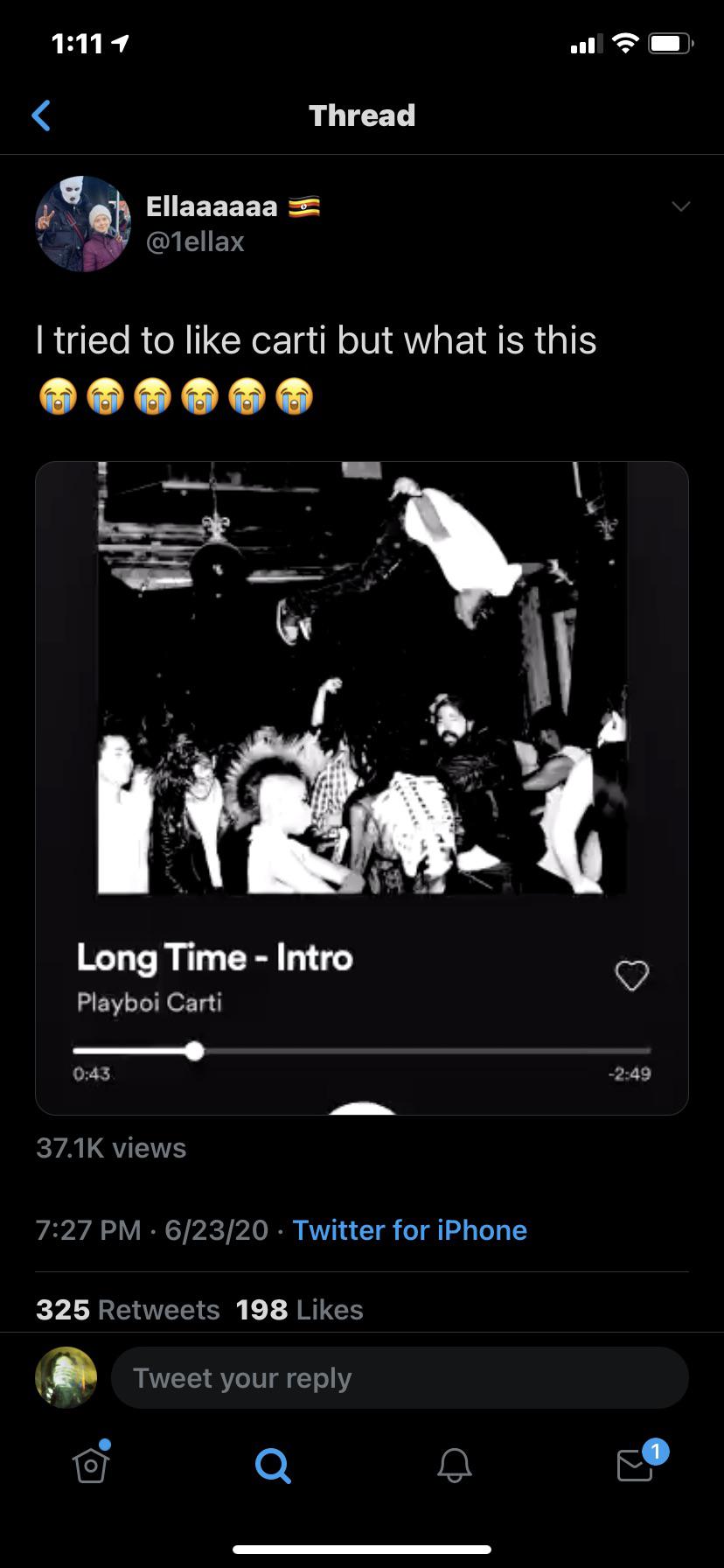Switch to the Home tab
Screen dimensions: 724x1568
[x=91, y=1465]
